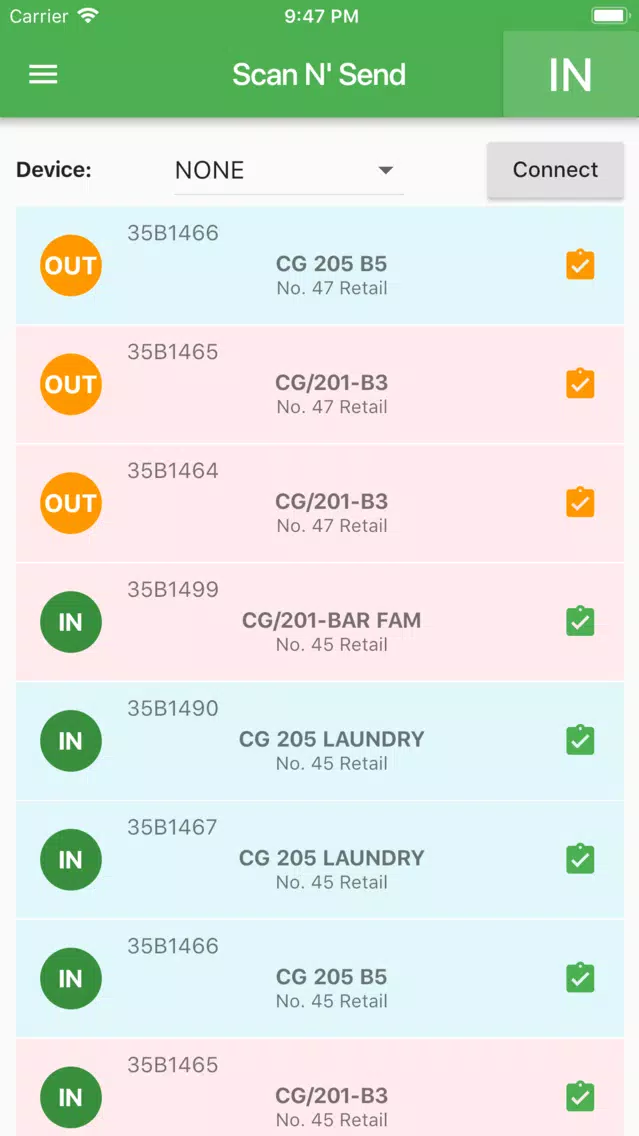Open the row 35B1467 CG 205 LAUNDRY
The width and height of the screenshot is (639, 1136).
(x=320, y=859)
